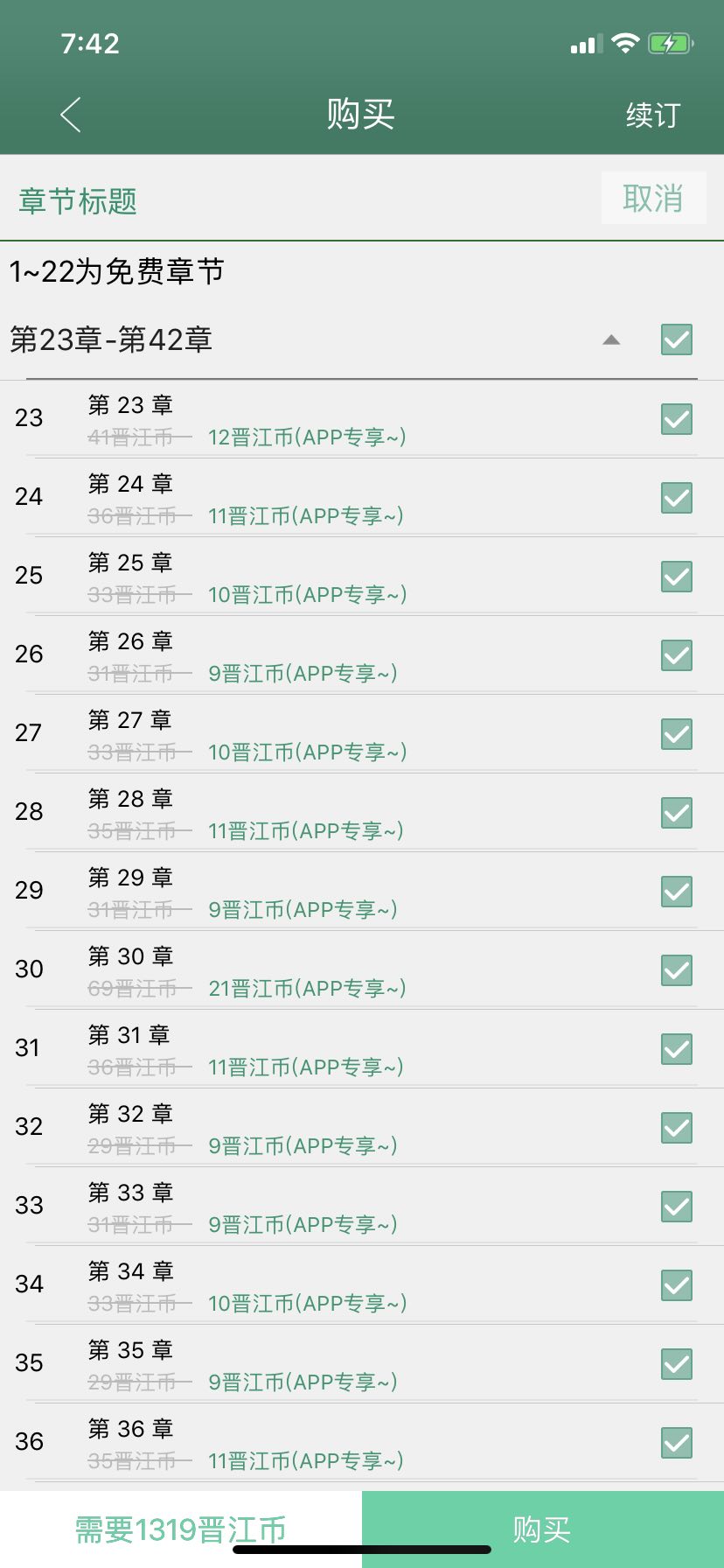Toggle chapter 34 checkbox
Image resolution: width=724 pixels, height=1568 pixels.
click(x=677, y=1285)
